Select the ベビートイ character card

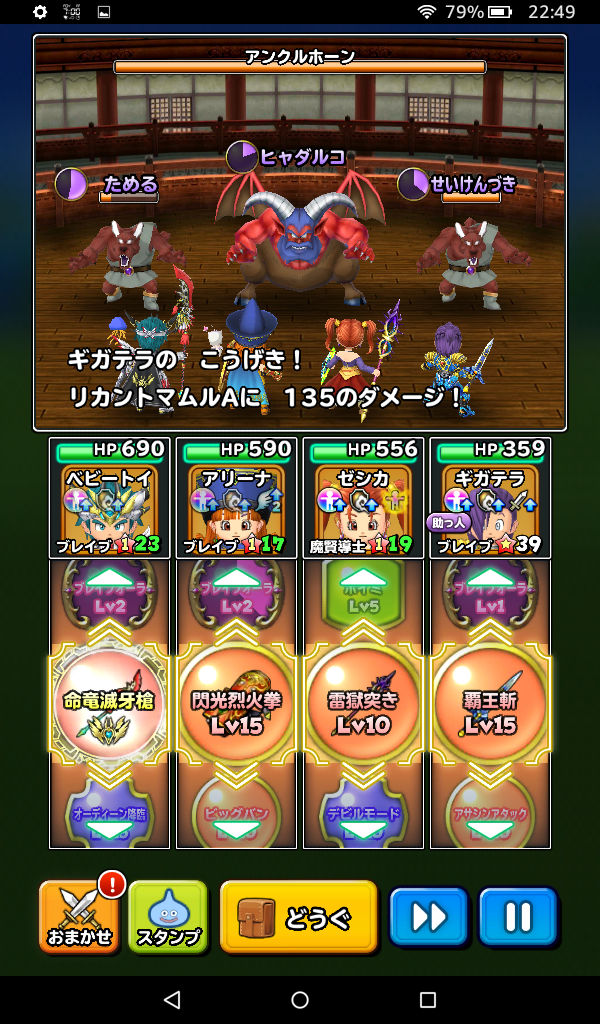click(110, 498)
